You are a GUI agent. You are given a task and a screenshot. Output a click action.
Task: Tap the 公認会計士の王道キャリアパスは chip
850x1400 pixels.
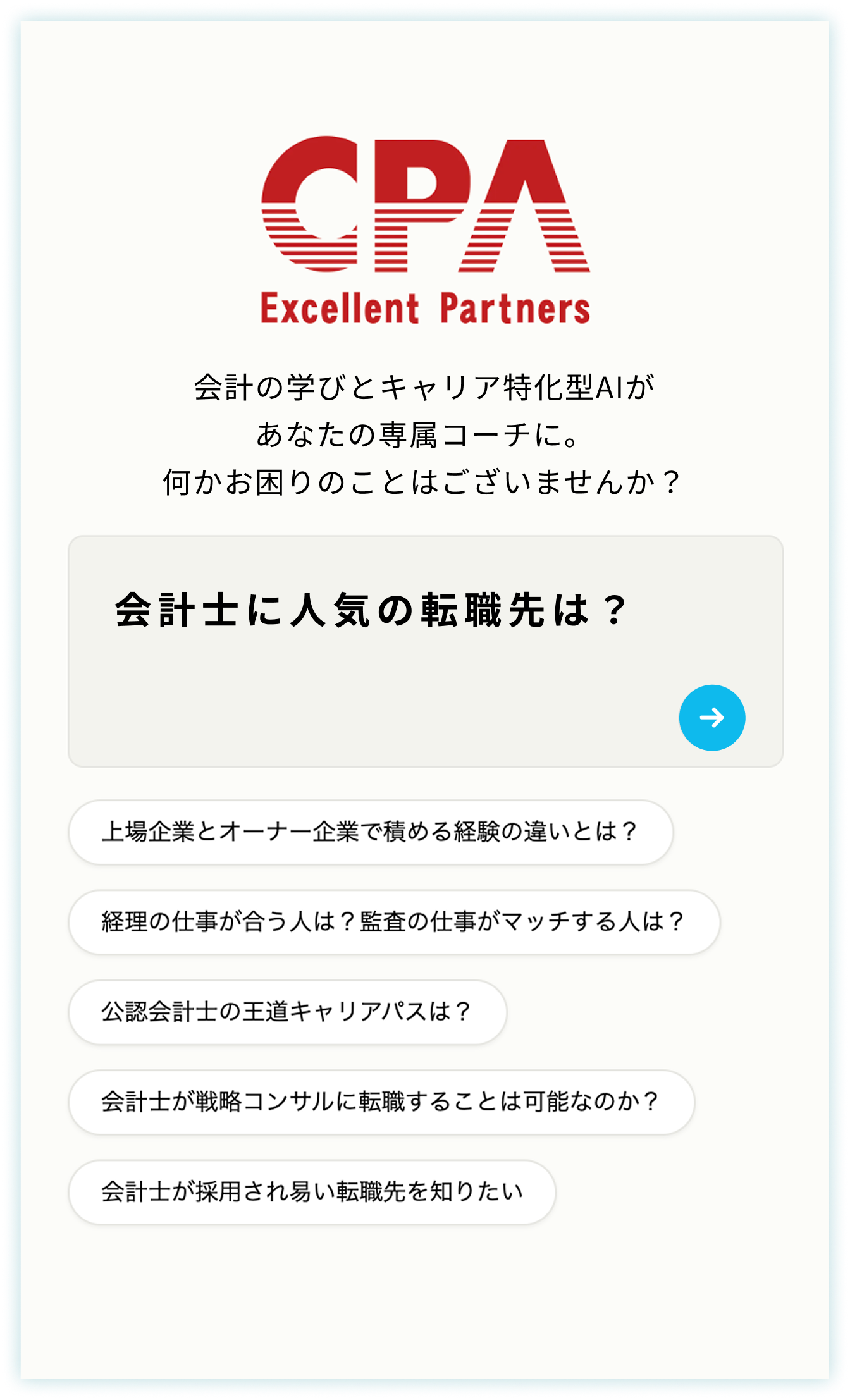[x=287, y=1012]
